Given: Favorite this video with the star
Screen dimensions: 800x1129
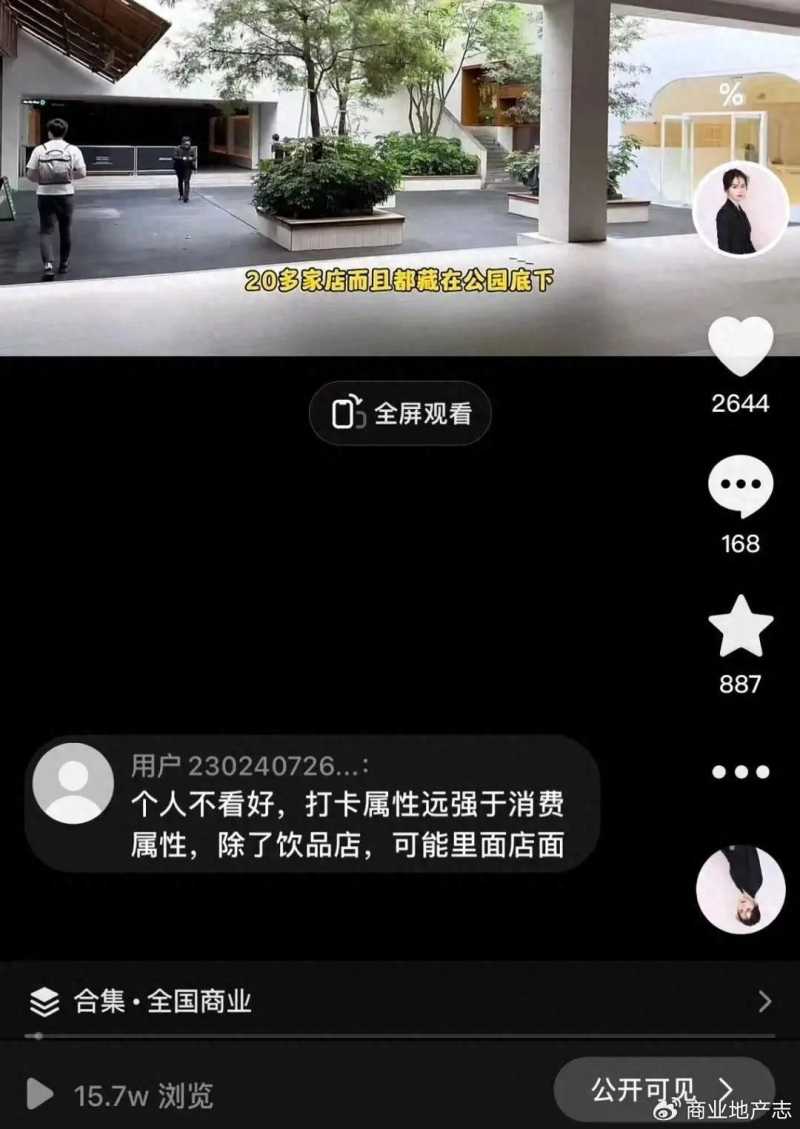Looking at the screenshot, I should pyautogui.click(x=740, y=628).
